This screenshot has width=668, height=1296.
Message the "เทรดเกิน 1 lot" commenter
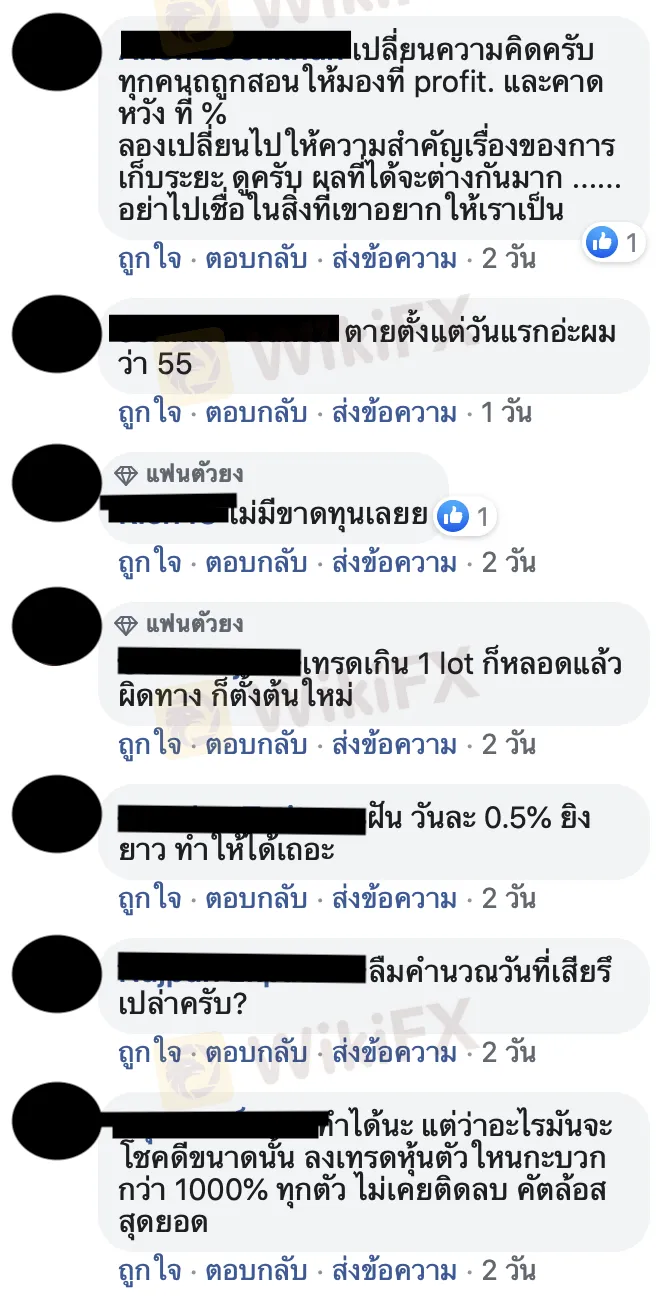pos(393,745)
